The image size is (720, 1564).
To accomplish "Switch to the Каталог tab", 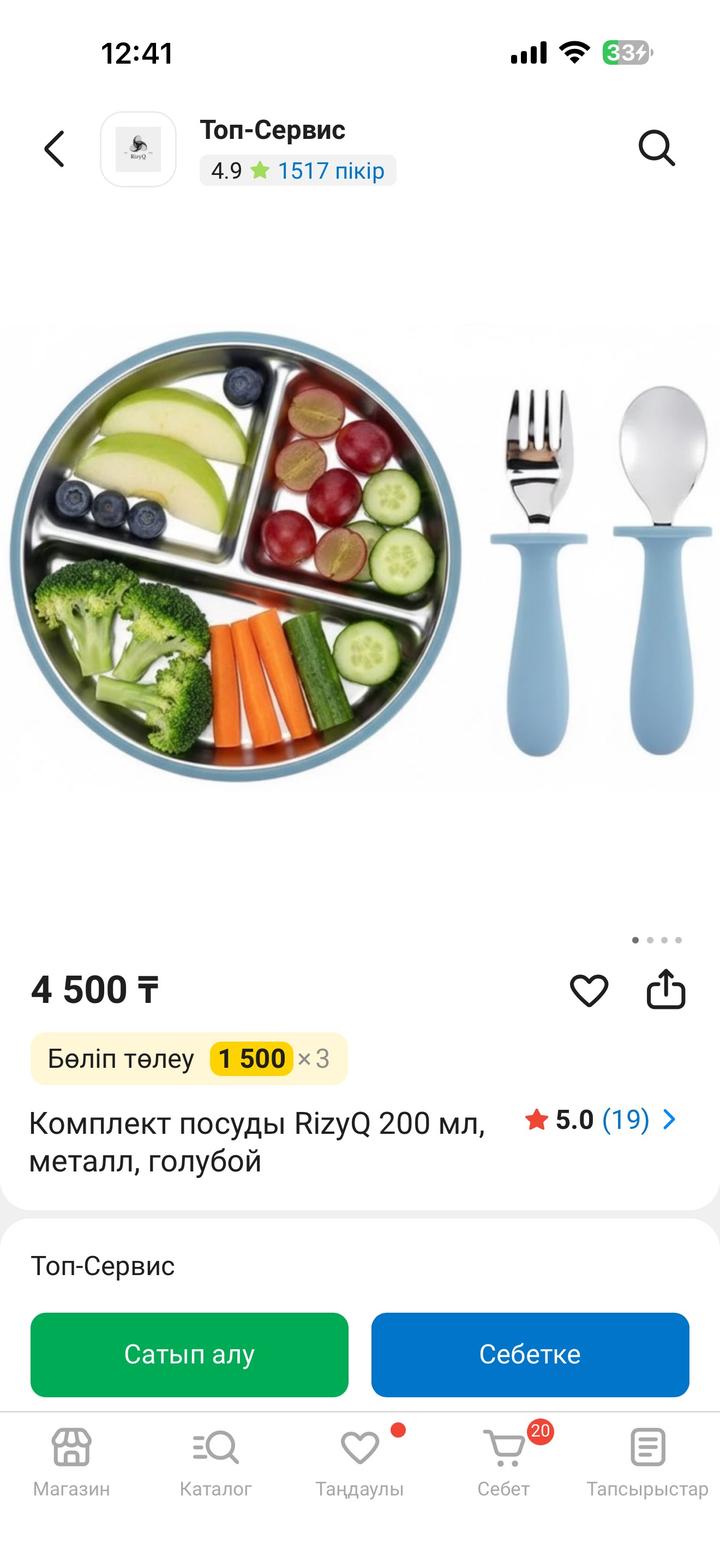I will (x=215, y=1460).
